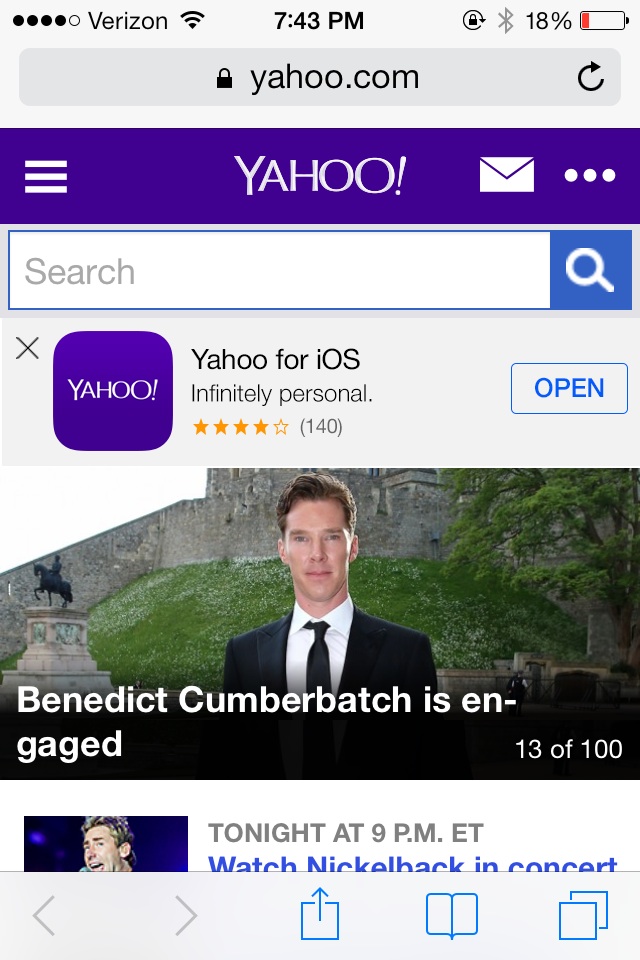
Task: Open Safari bookmarks
Action: coord(452,915)
